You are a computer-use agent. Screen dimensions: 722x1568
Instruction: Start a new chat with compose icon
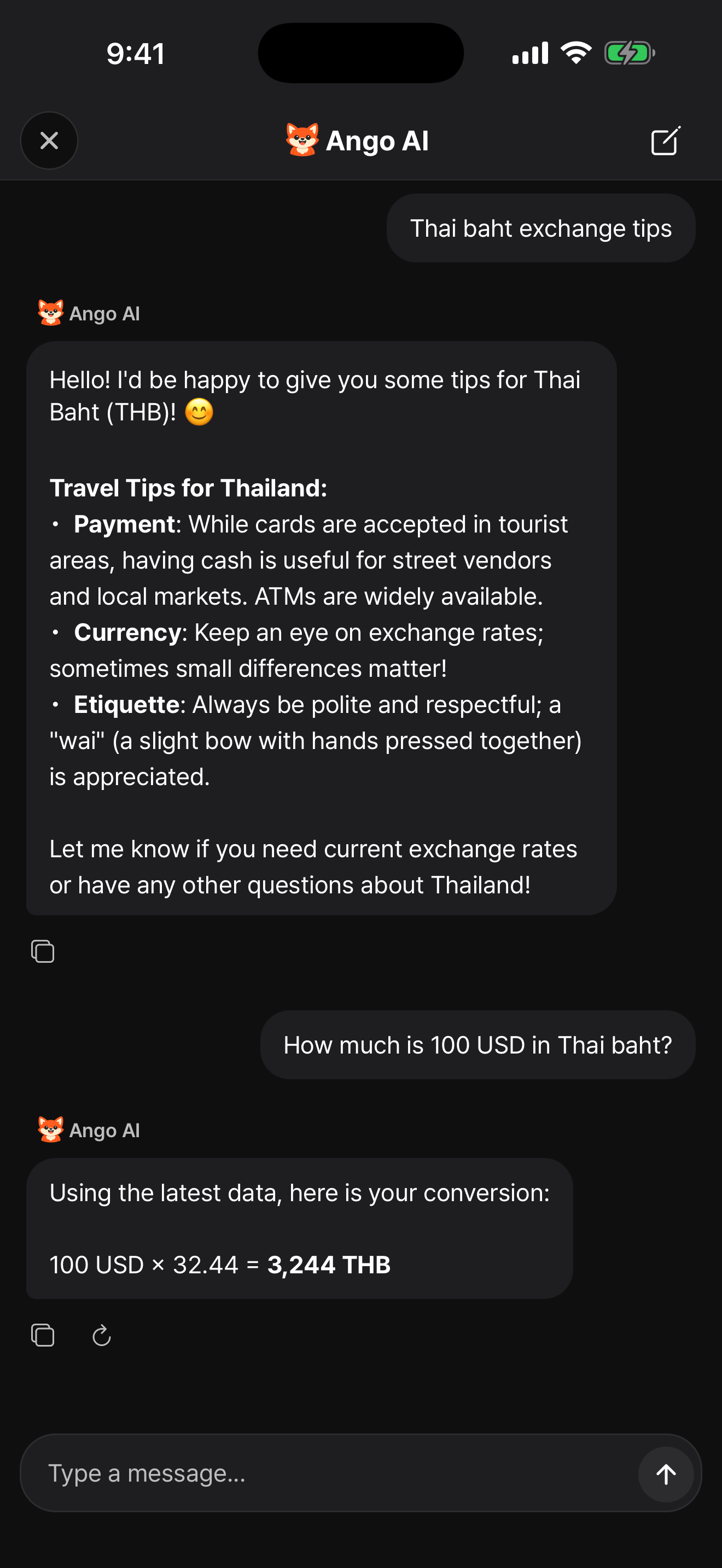click(665, 141)
